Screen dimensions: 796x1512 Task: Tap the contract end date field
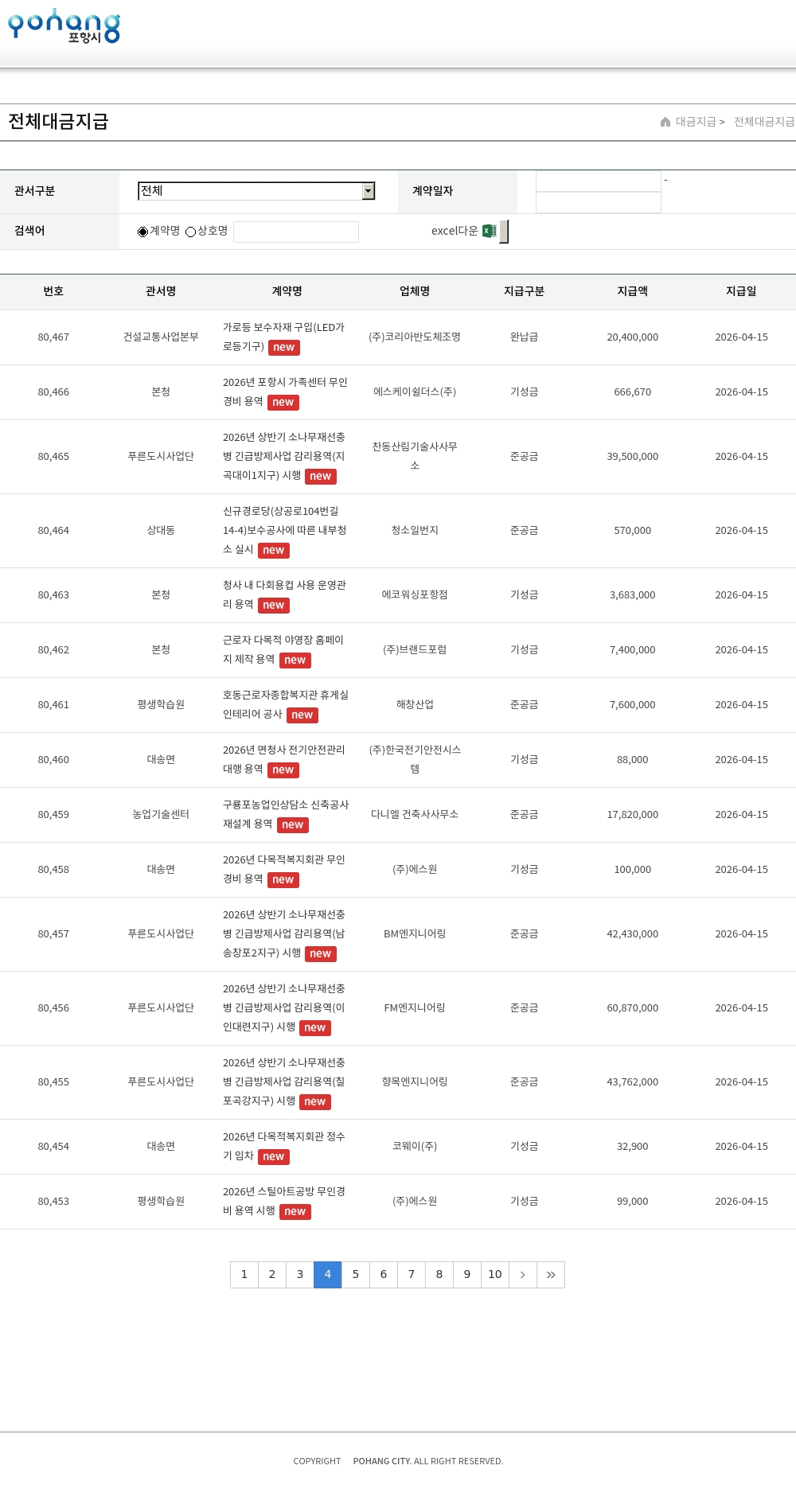click(x=599, y=203)
